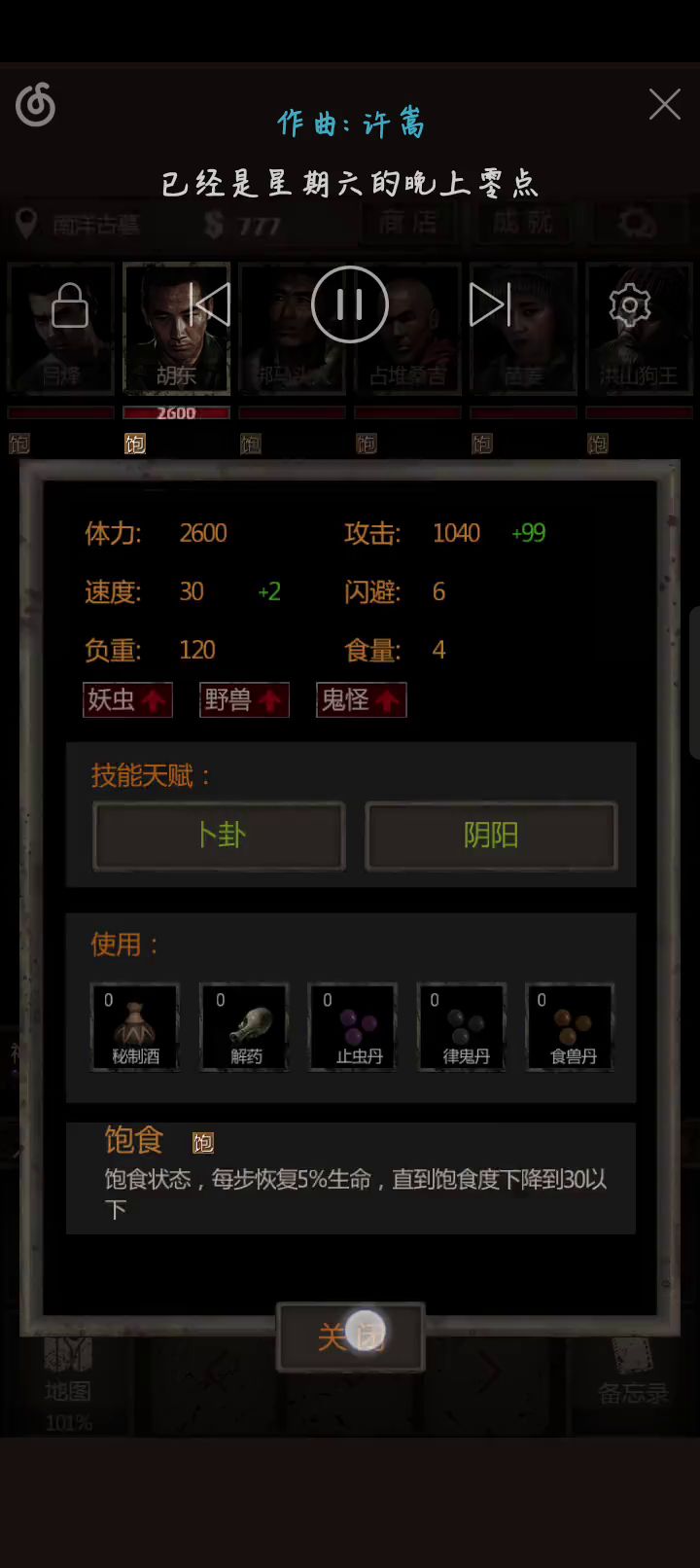Close the music player overlay
The height and width of the screenshot is (1568, 700).
[665, 104]
